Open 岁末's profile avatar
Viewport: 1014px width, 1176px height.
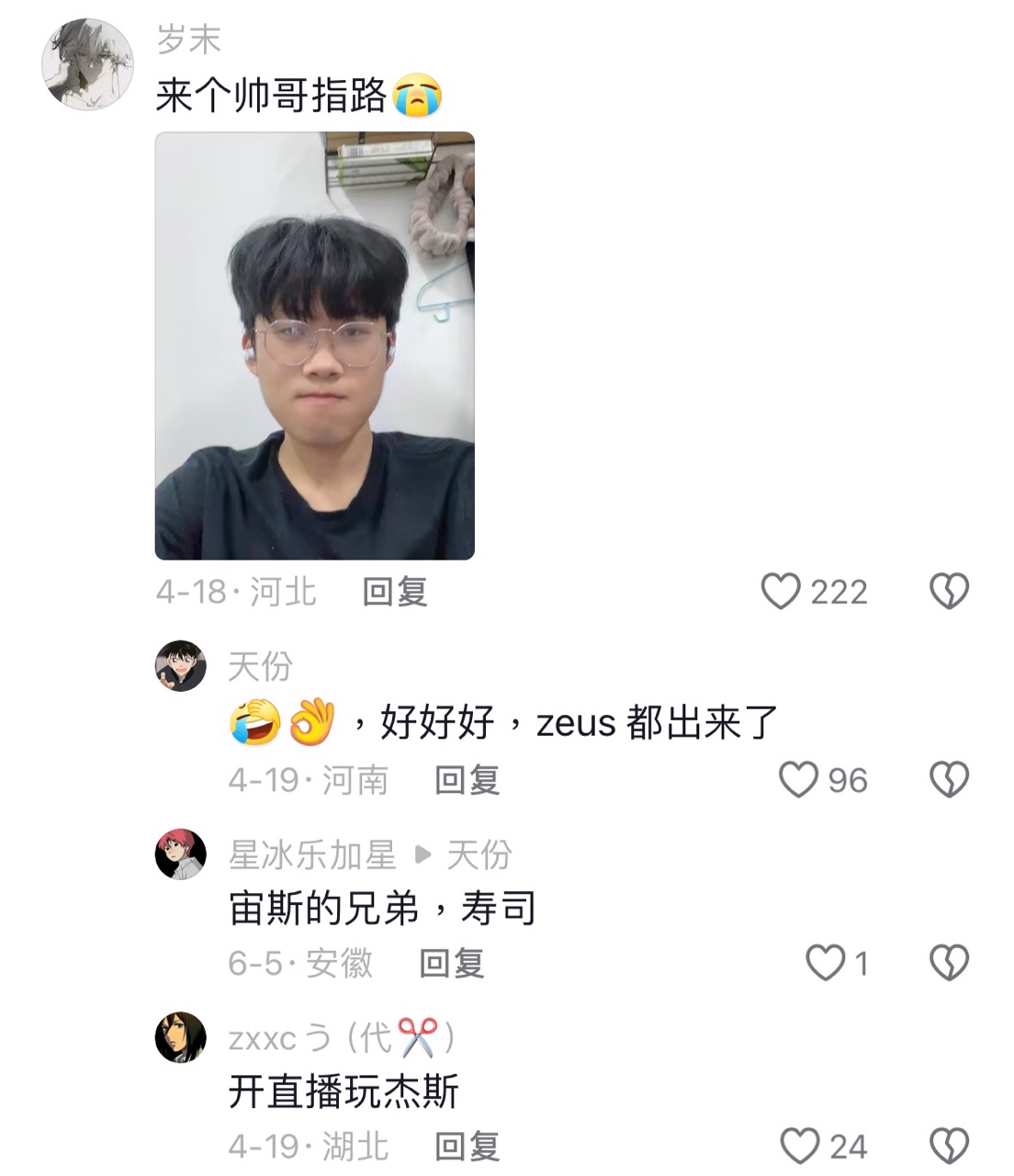click(x=88, y=64)
